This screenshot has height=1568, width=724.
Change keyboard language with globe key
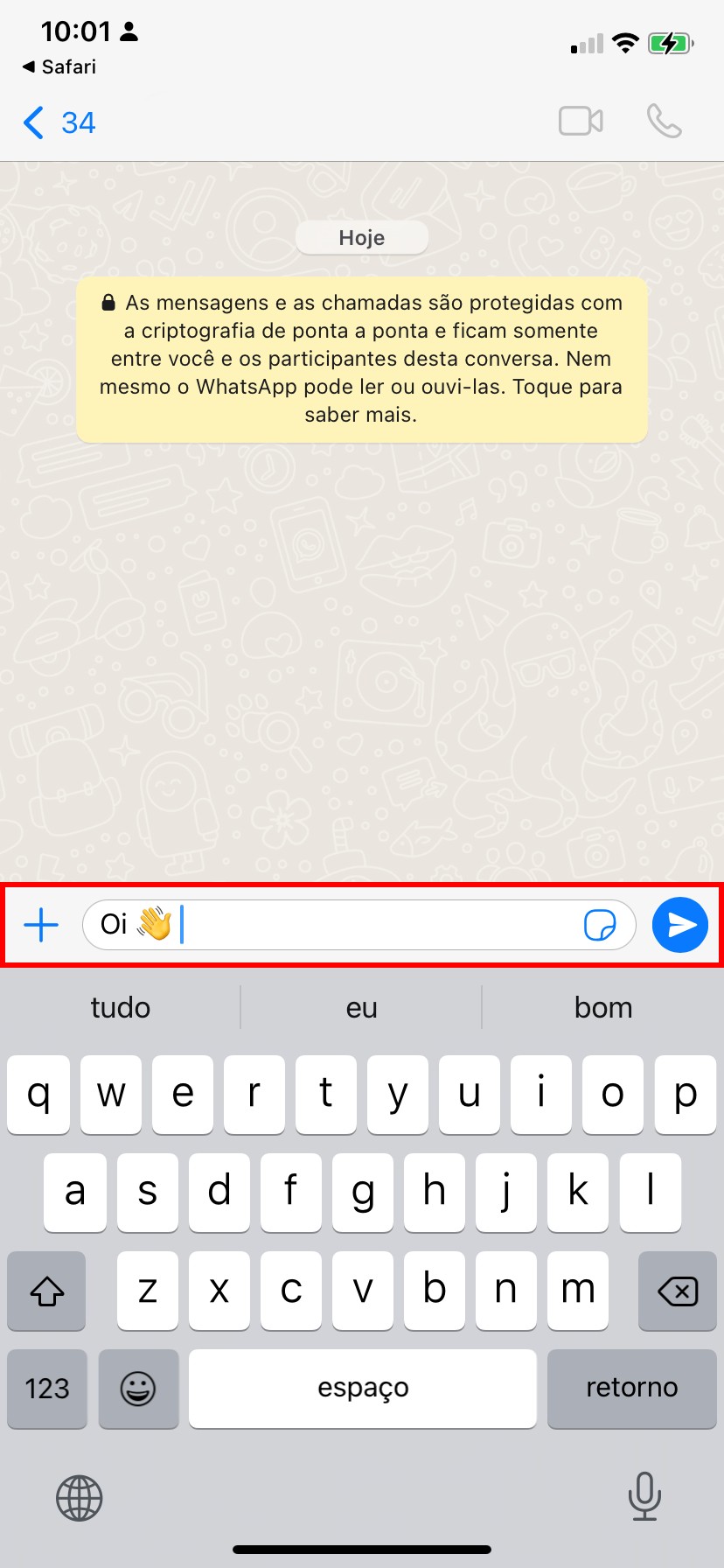coord(80,1497)
